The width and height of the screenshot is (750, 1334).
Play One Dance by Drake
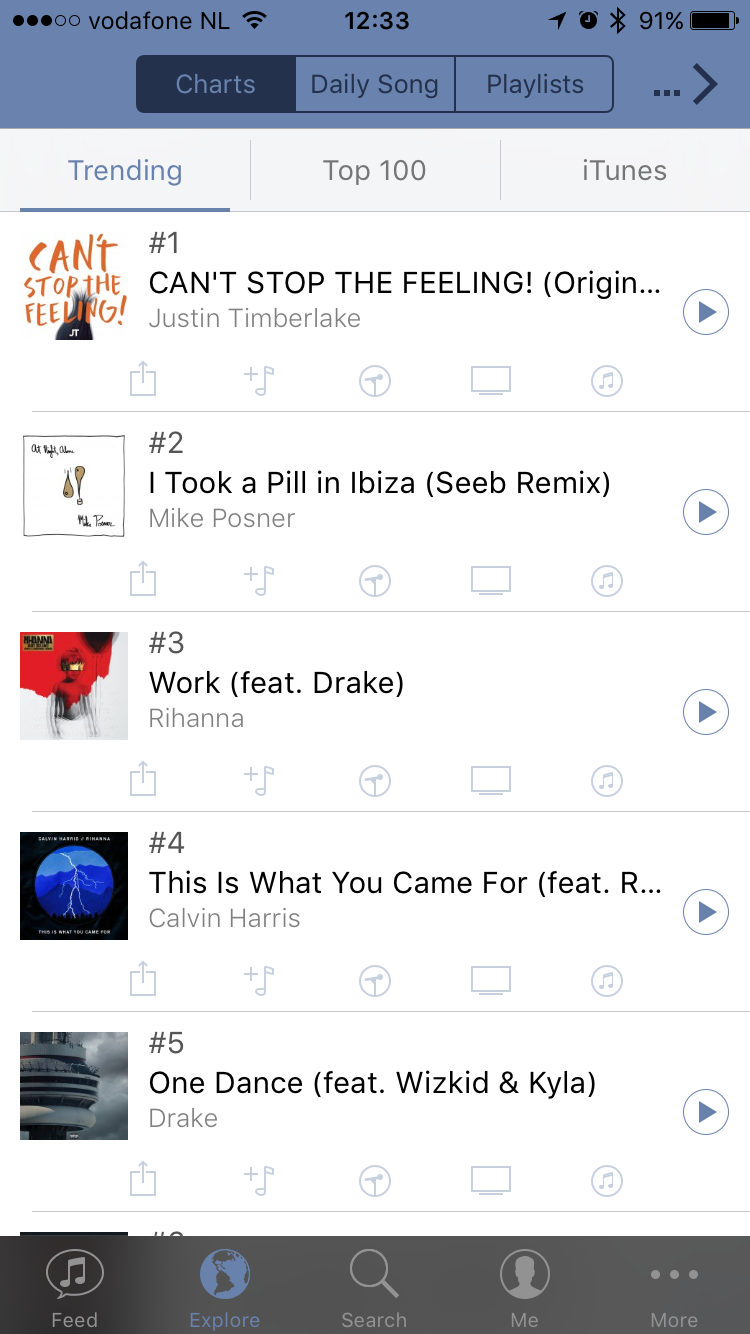coord(706,1113)
